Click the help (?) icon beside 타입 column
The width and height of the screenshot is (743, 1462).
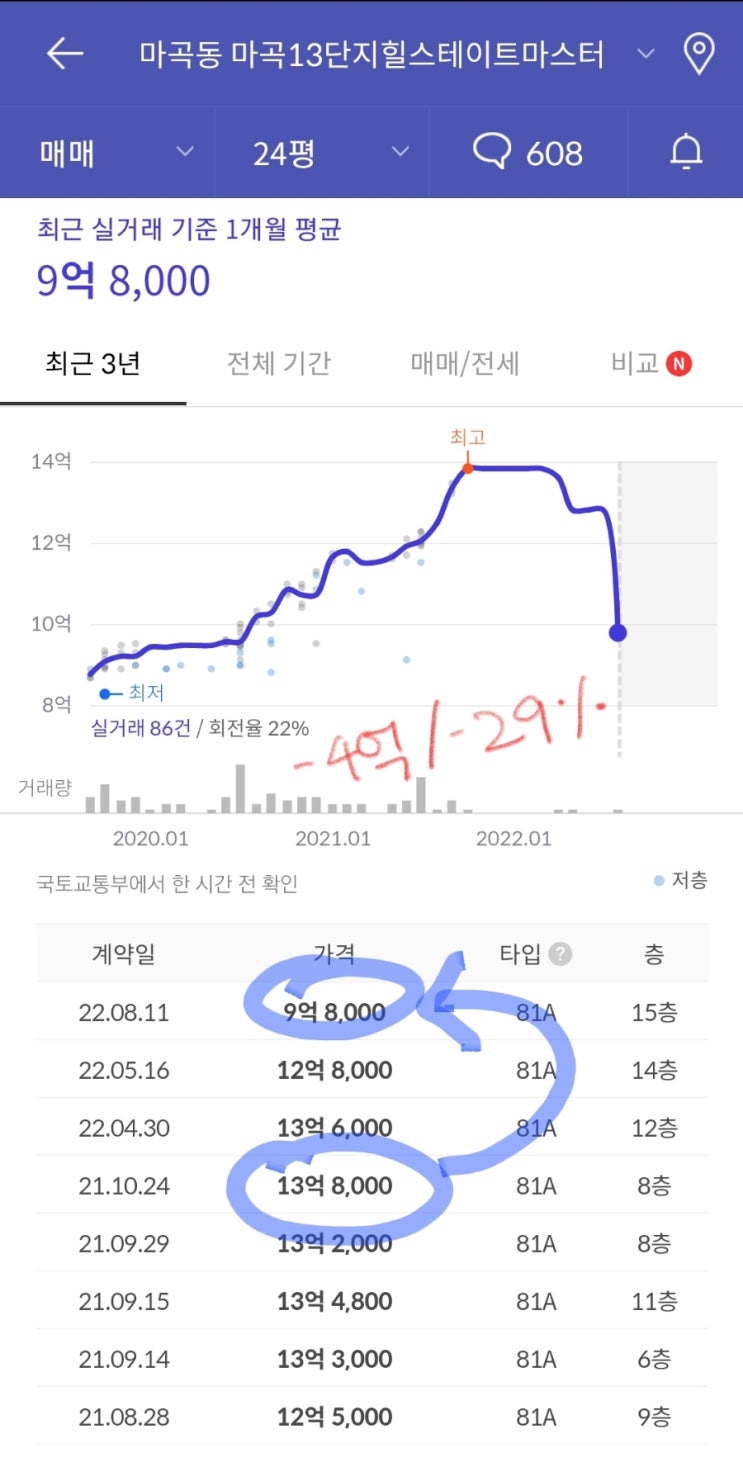(x=560, y=954)
